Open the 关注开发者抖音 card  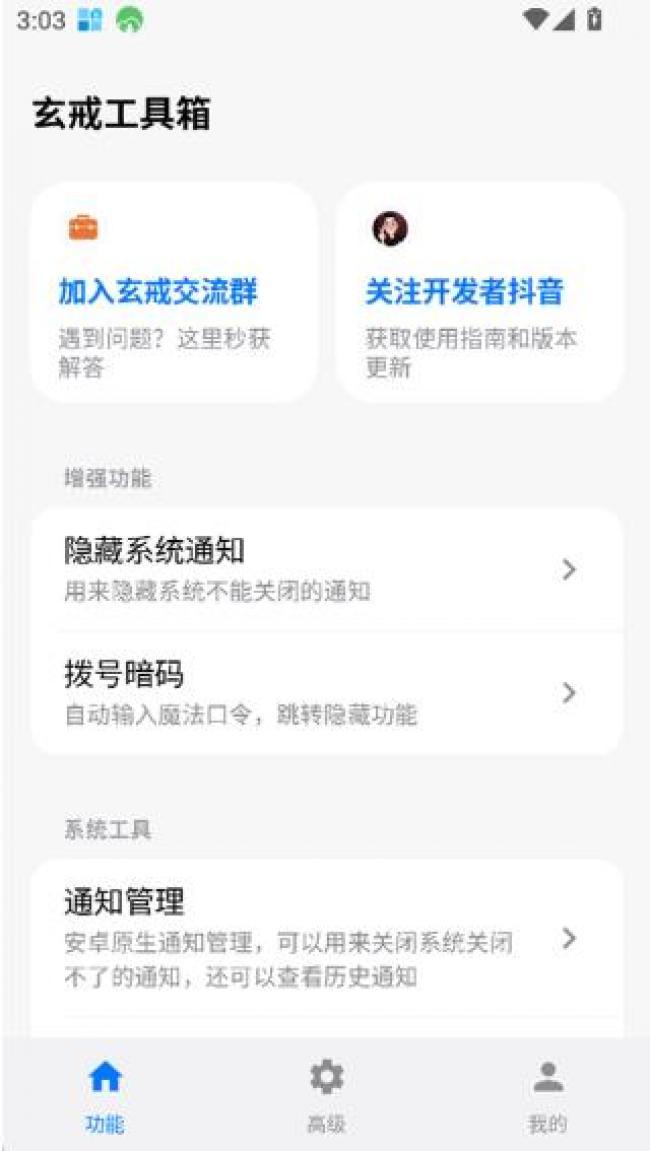pos(479,292)
